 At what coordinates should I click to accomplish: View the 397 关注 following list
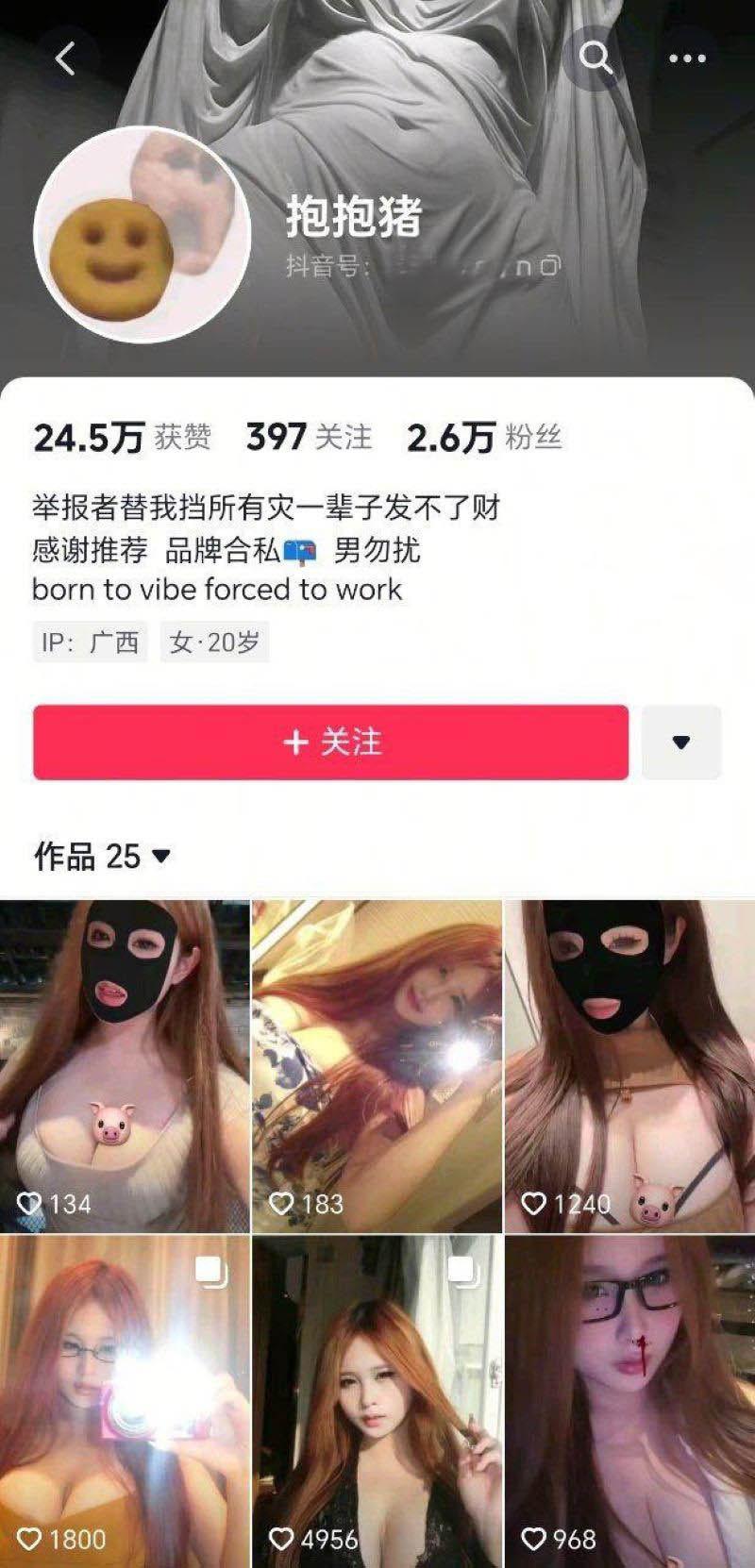coord(309,437)
